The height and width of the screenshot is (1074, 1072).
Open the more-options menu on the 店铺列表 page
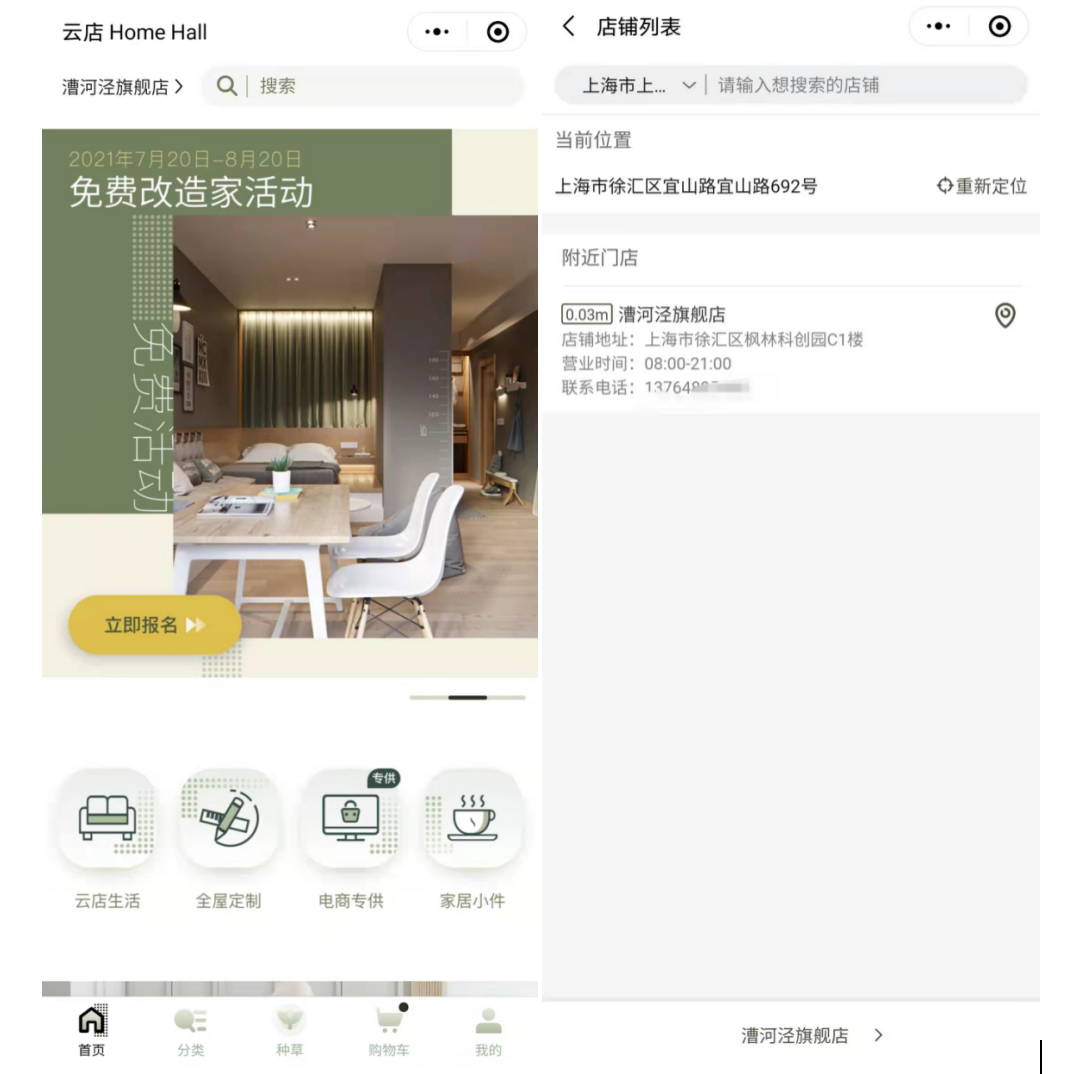[x=938, y=27]
